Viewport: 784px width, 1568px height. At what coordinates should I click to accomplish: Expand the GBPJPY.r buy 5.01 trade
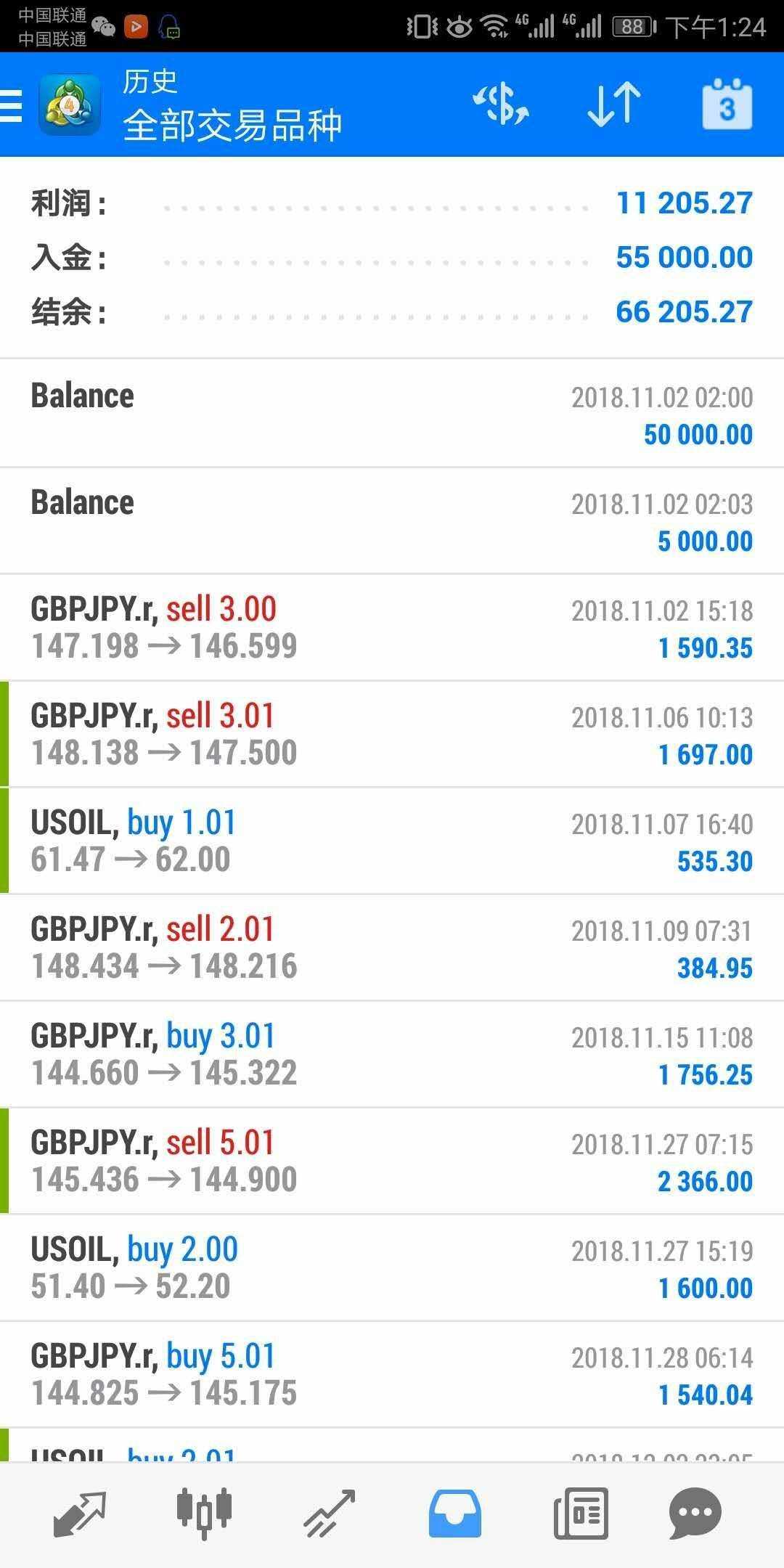click(x=392, y=1374)
